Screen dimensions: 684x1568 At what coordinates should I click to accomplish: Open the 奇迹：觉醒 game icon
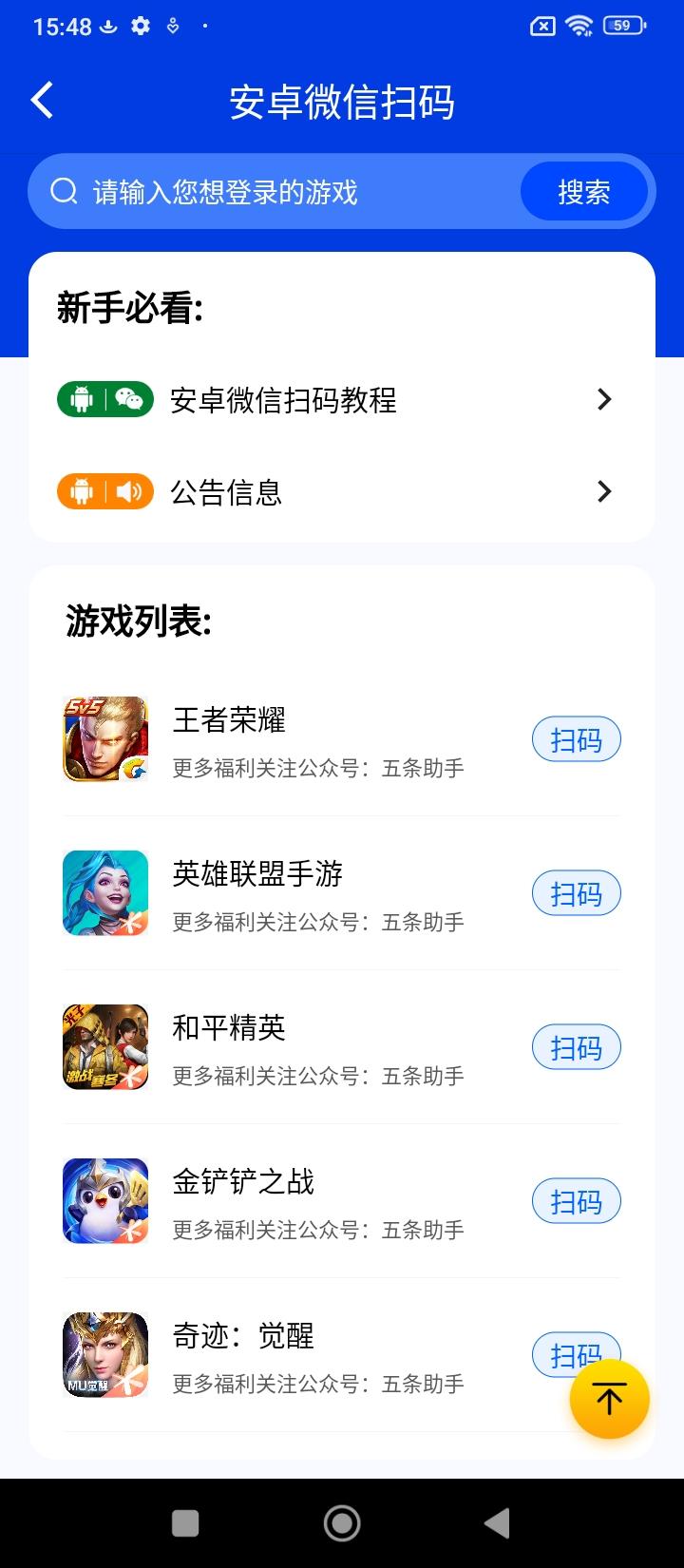(105, 1354)
